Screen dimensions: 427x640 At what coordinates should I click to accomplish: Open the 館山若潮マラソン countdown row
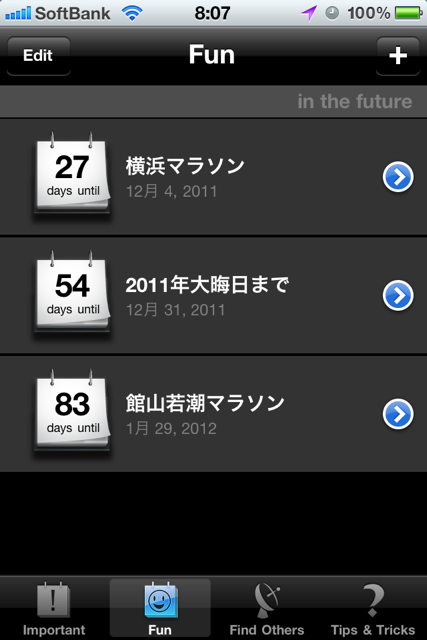tap(214, 414)
